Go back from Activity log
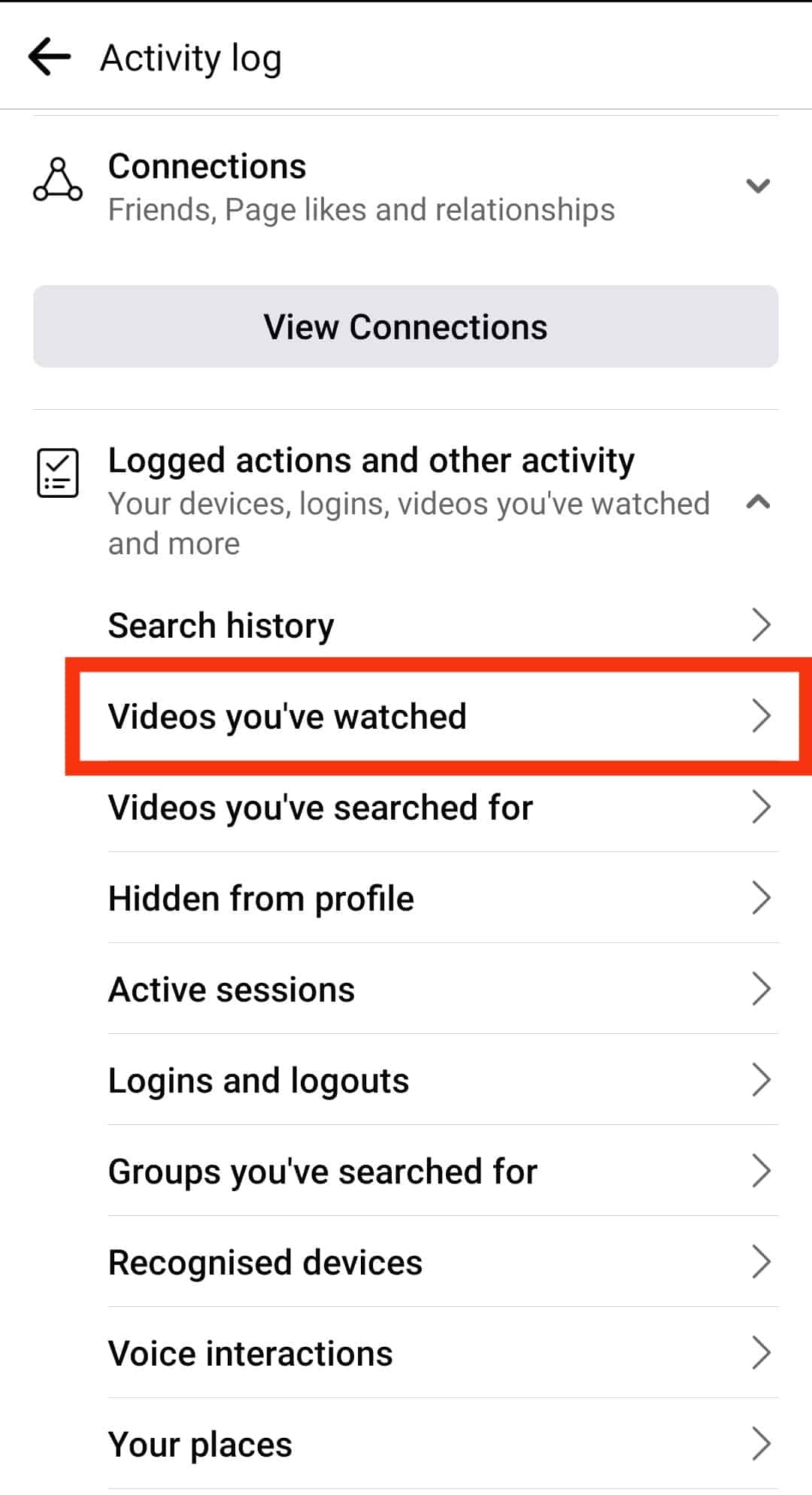Screen dimensions: 812x1495 click(x=50, y=57)
